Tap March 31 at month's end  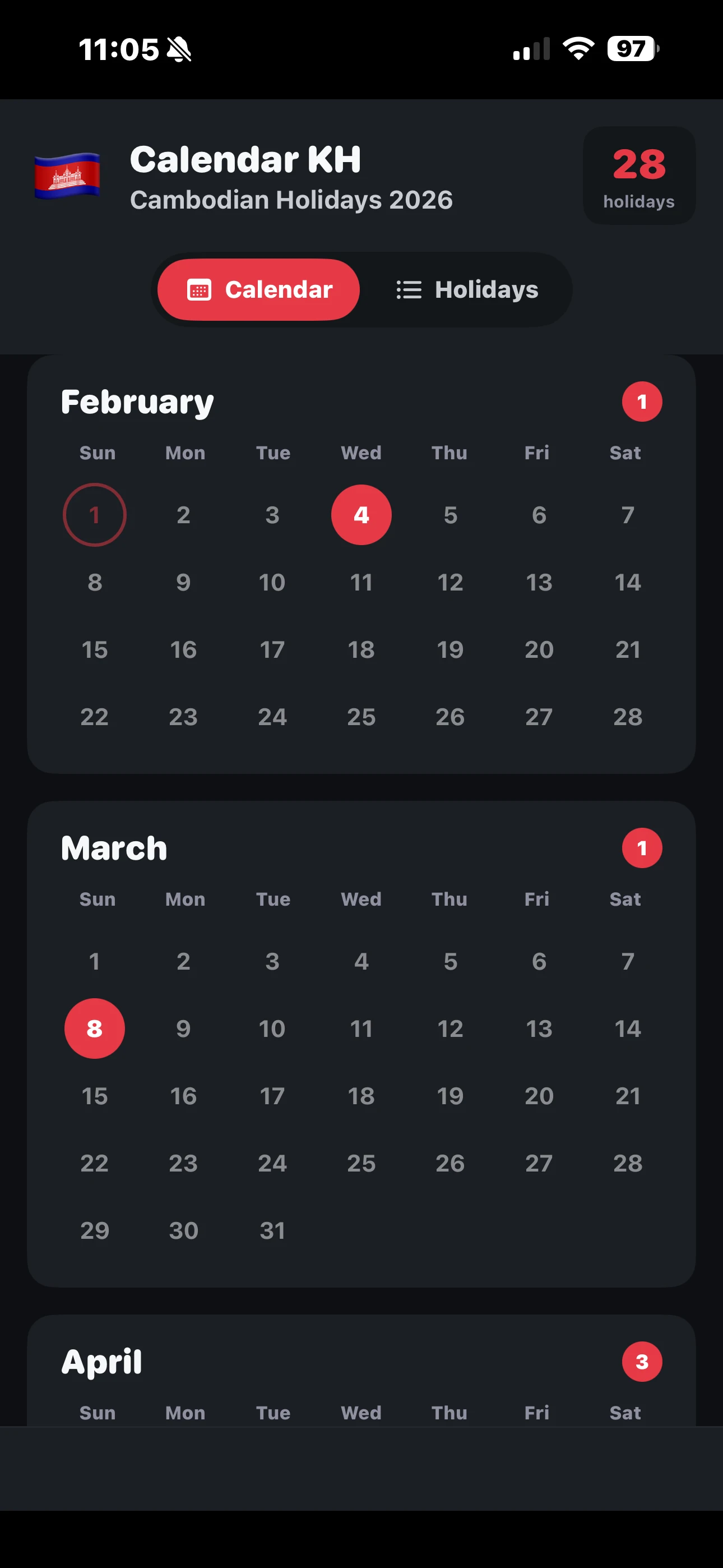(272, 1231)
